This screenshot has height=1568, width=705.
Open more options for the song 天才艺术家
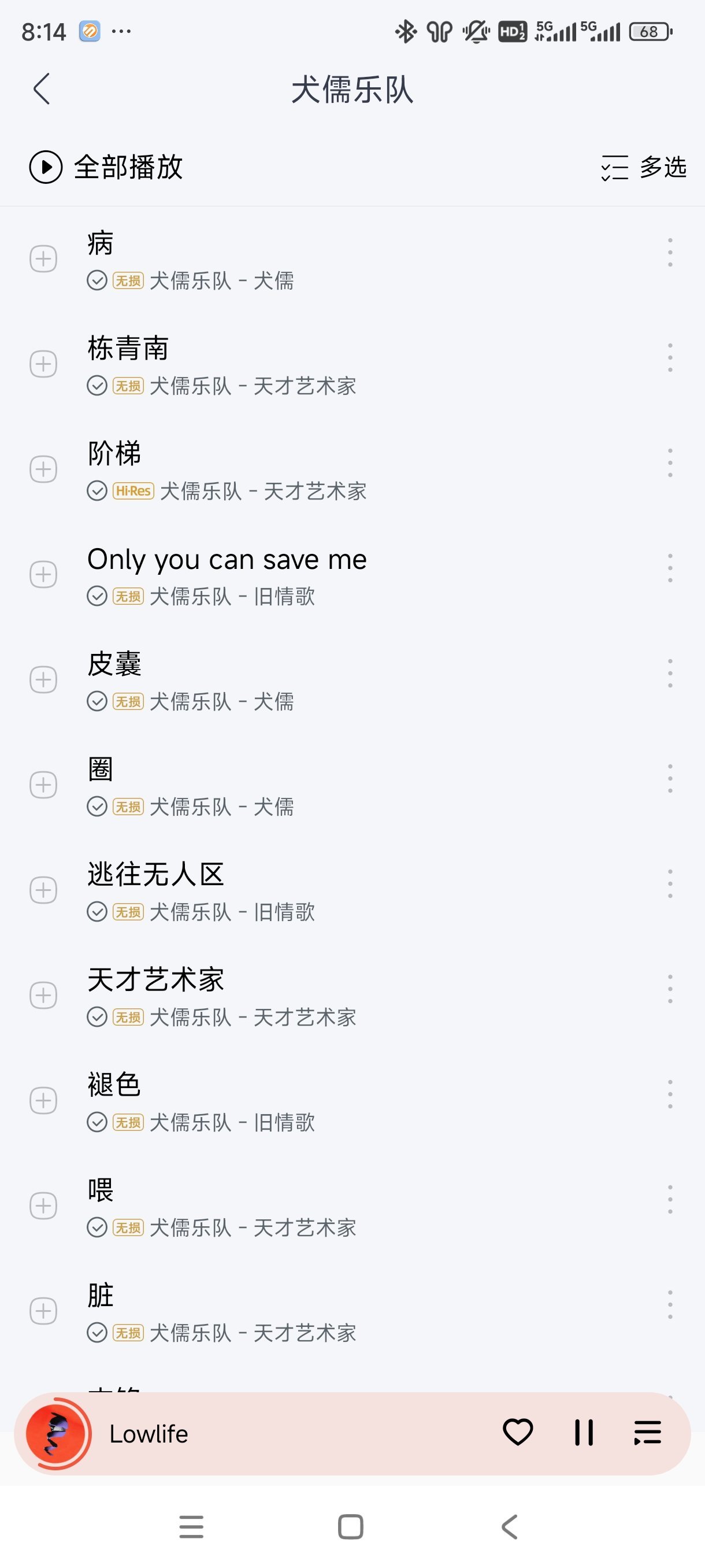click(670, 989)
